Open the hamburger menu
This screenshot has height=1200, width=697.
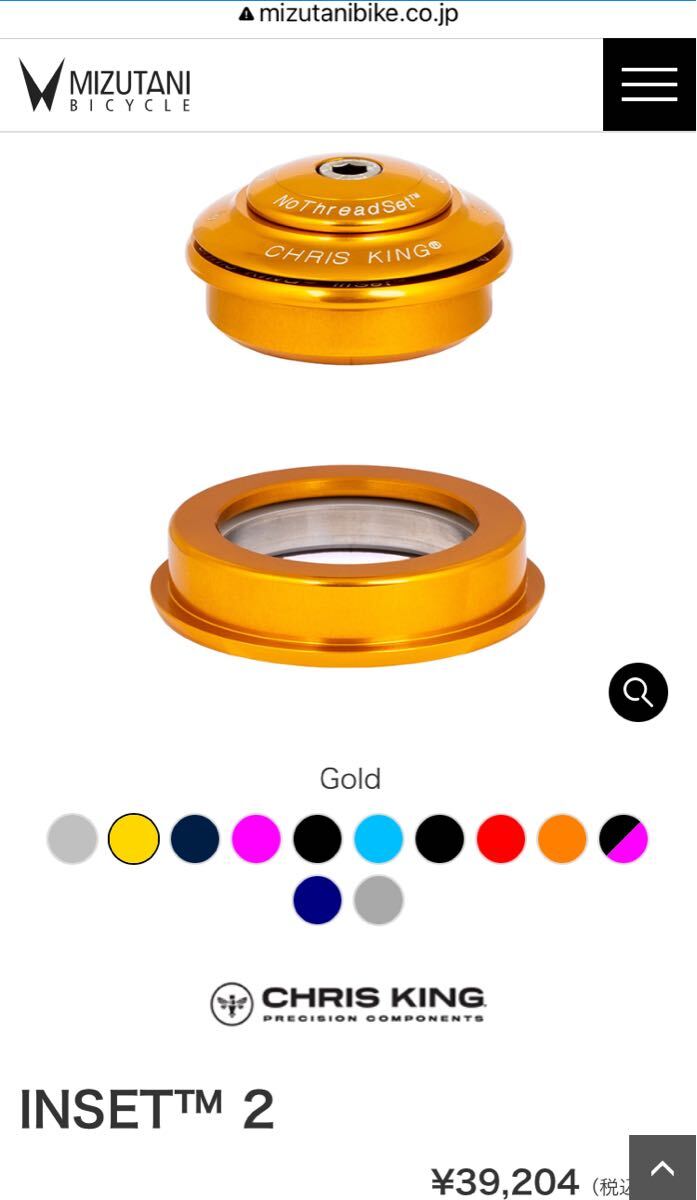point(649,85)
